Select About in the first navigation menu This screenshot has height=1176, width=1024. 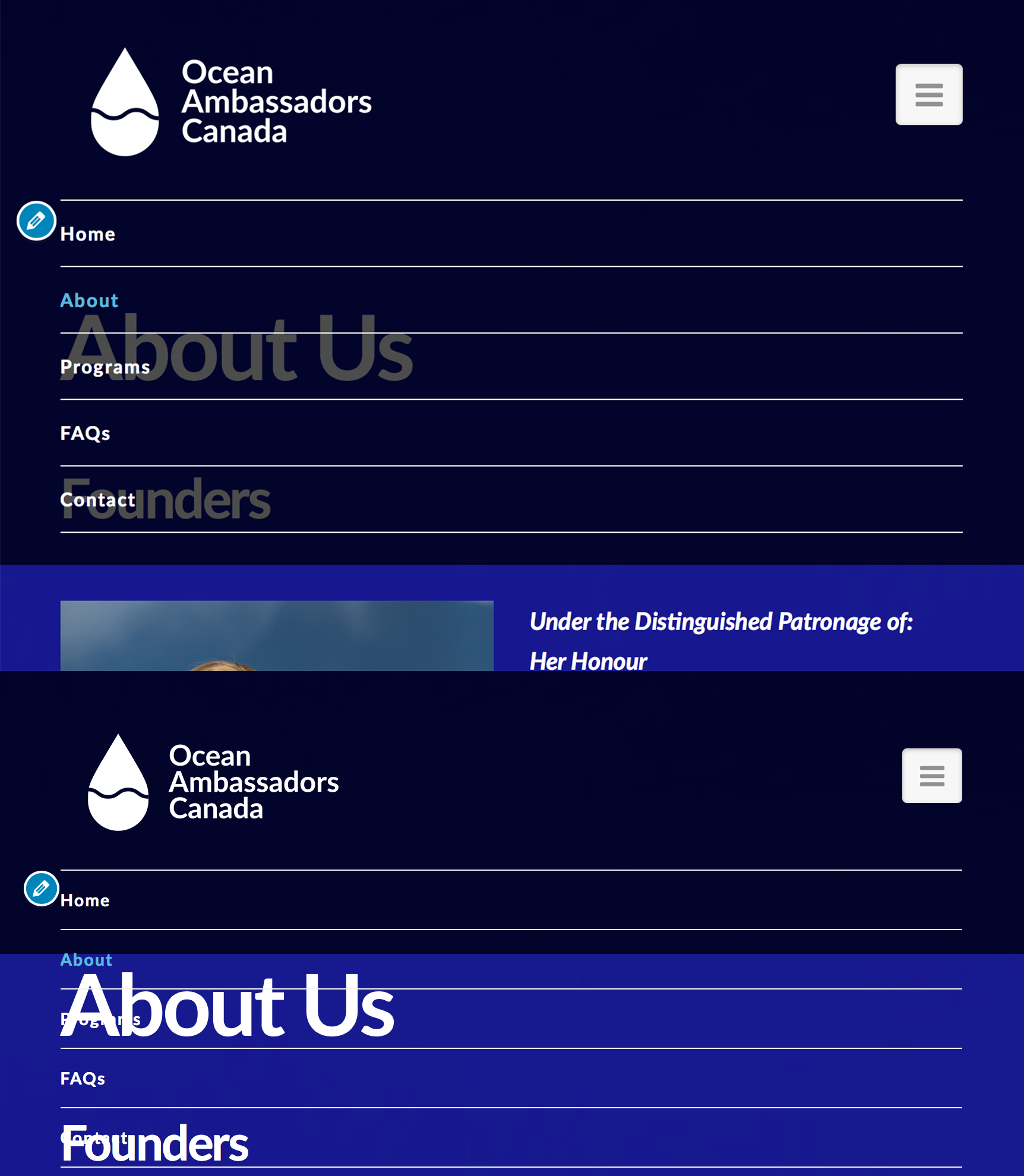click(89, 301)
